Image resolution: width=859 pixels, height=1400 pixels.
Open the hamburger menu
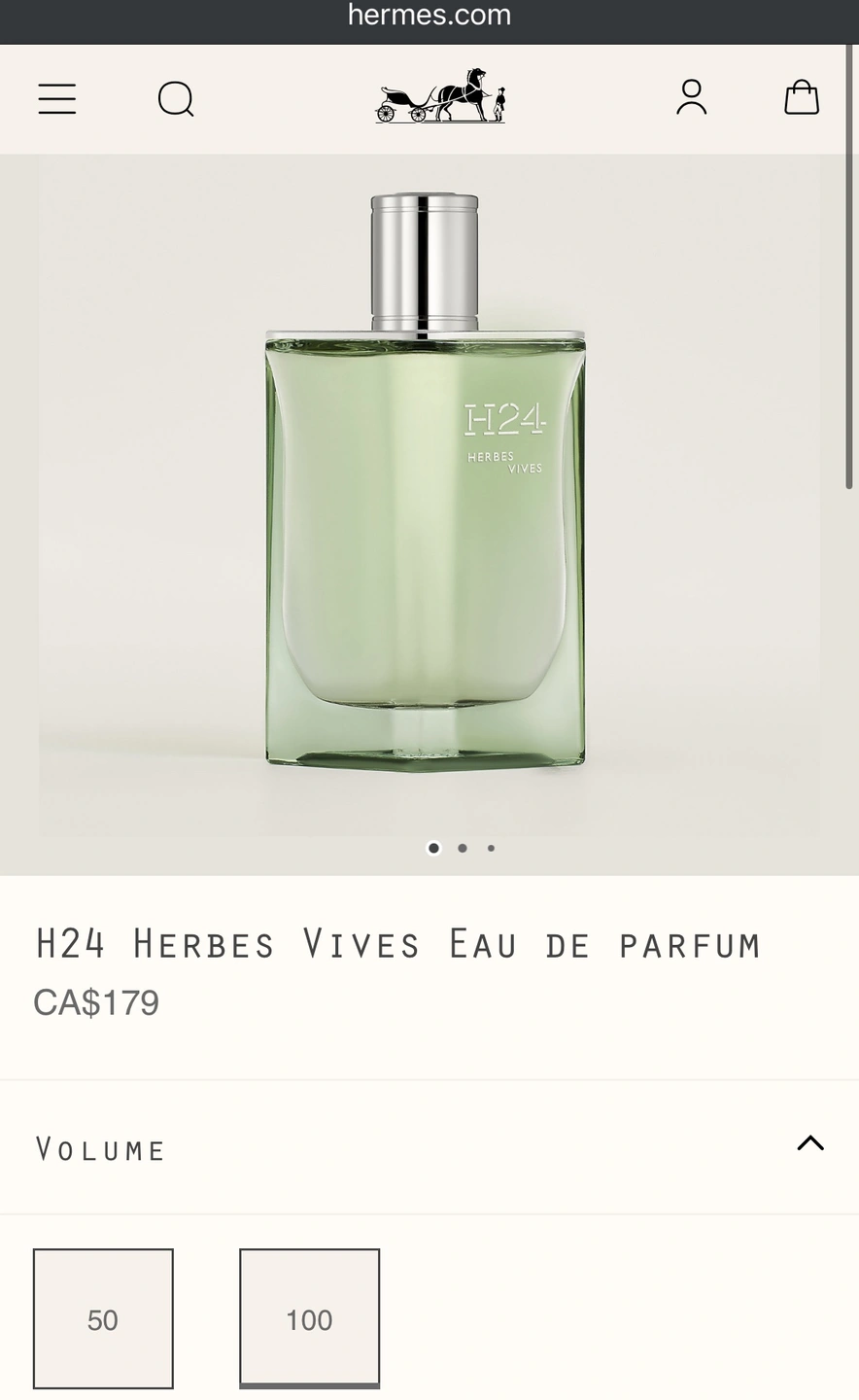pos(57,99)
